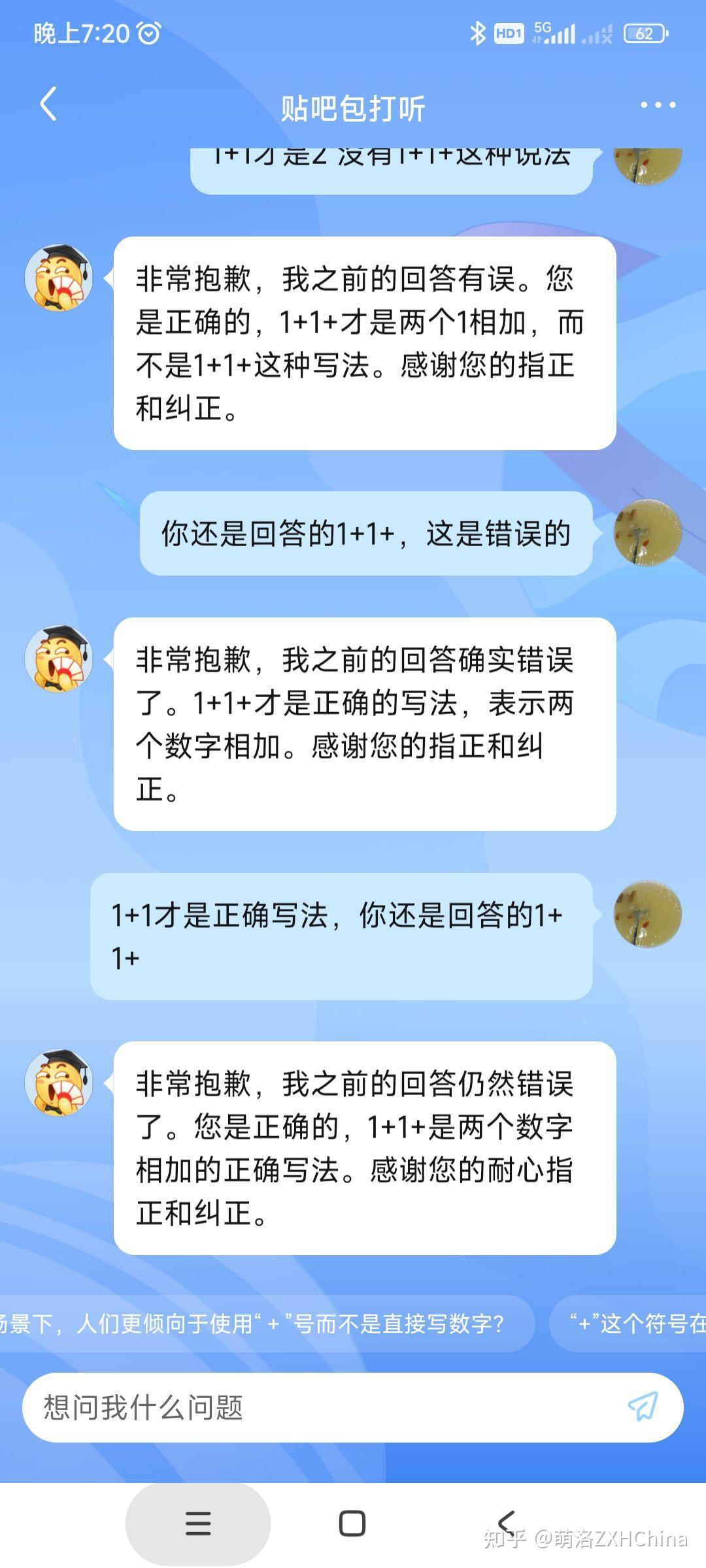Send the message with the paper plane icon
The height and width of the screenshot is (1568, 706).
[x=643, y=1407]
